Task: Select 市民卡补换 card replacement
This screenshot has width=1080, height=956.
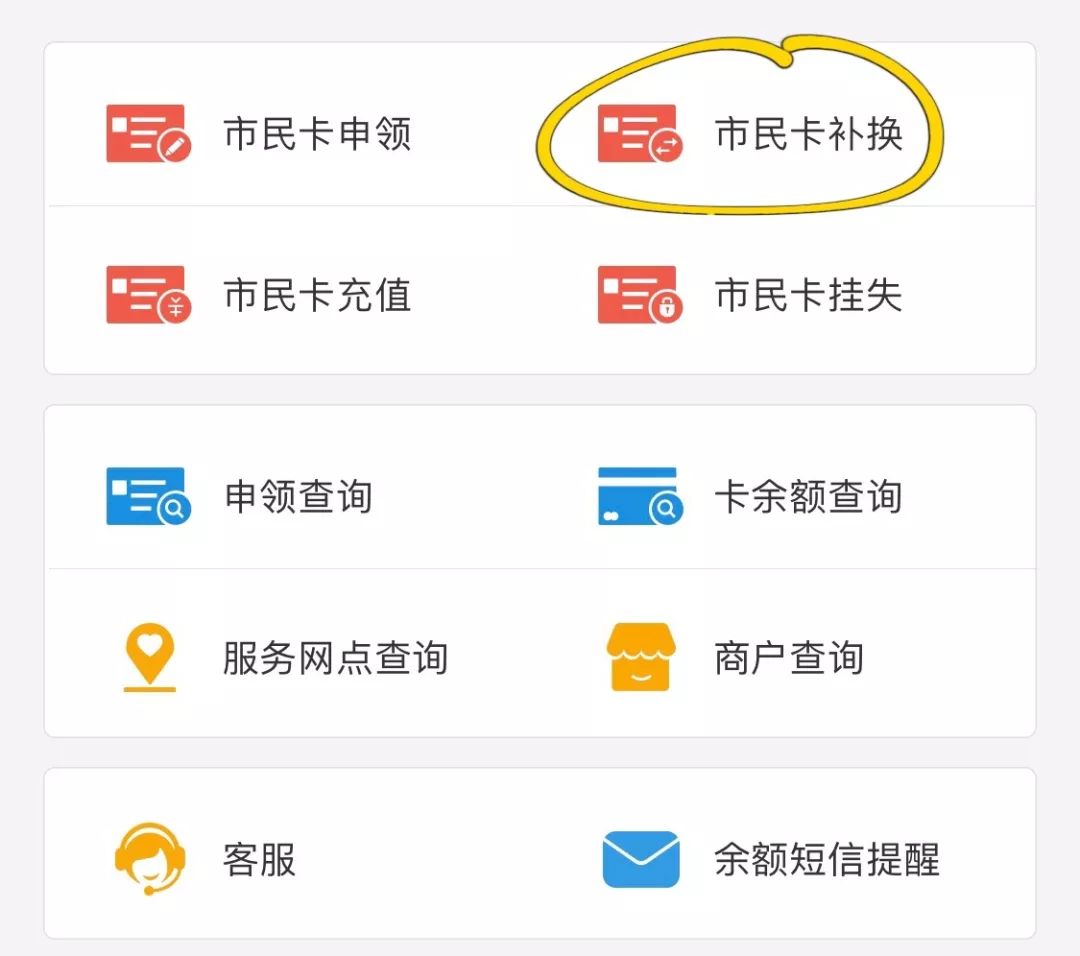Action: click(750, 134)
